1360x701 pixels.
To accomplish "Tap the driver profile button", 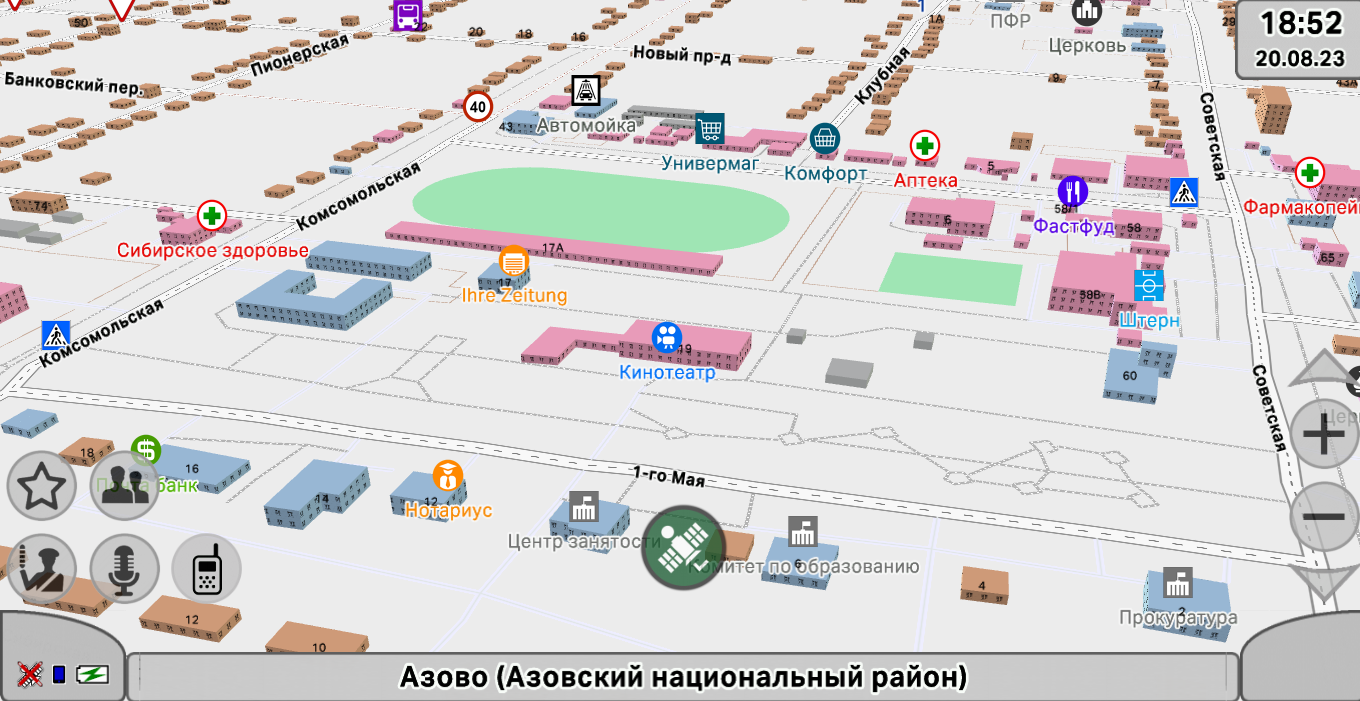I will coord(42,569).
